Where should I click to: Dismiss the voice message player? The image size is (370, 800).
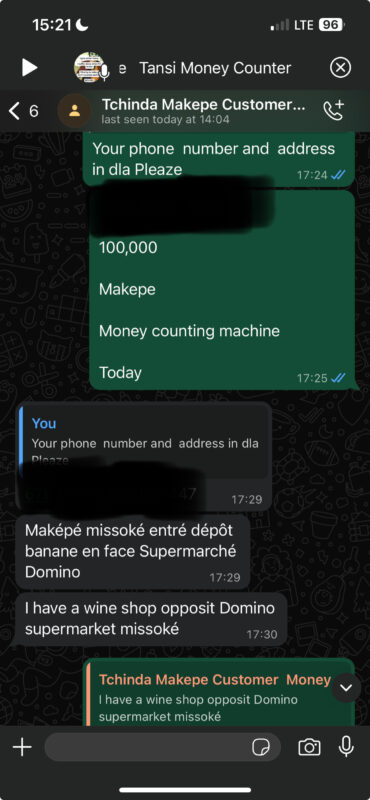340,67
